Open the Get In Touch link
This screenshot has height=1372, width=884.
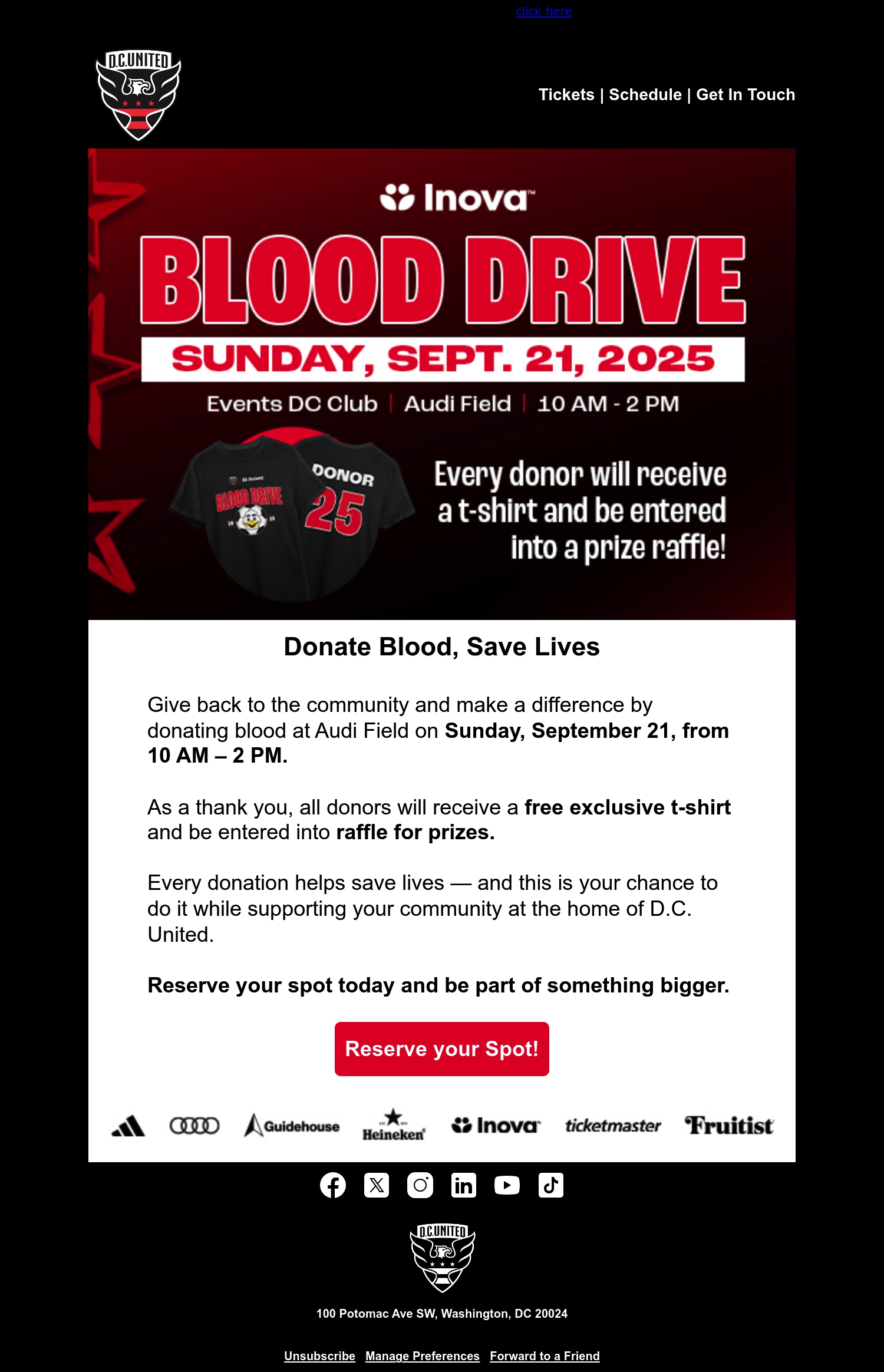(746, 95)
